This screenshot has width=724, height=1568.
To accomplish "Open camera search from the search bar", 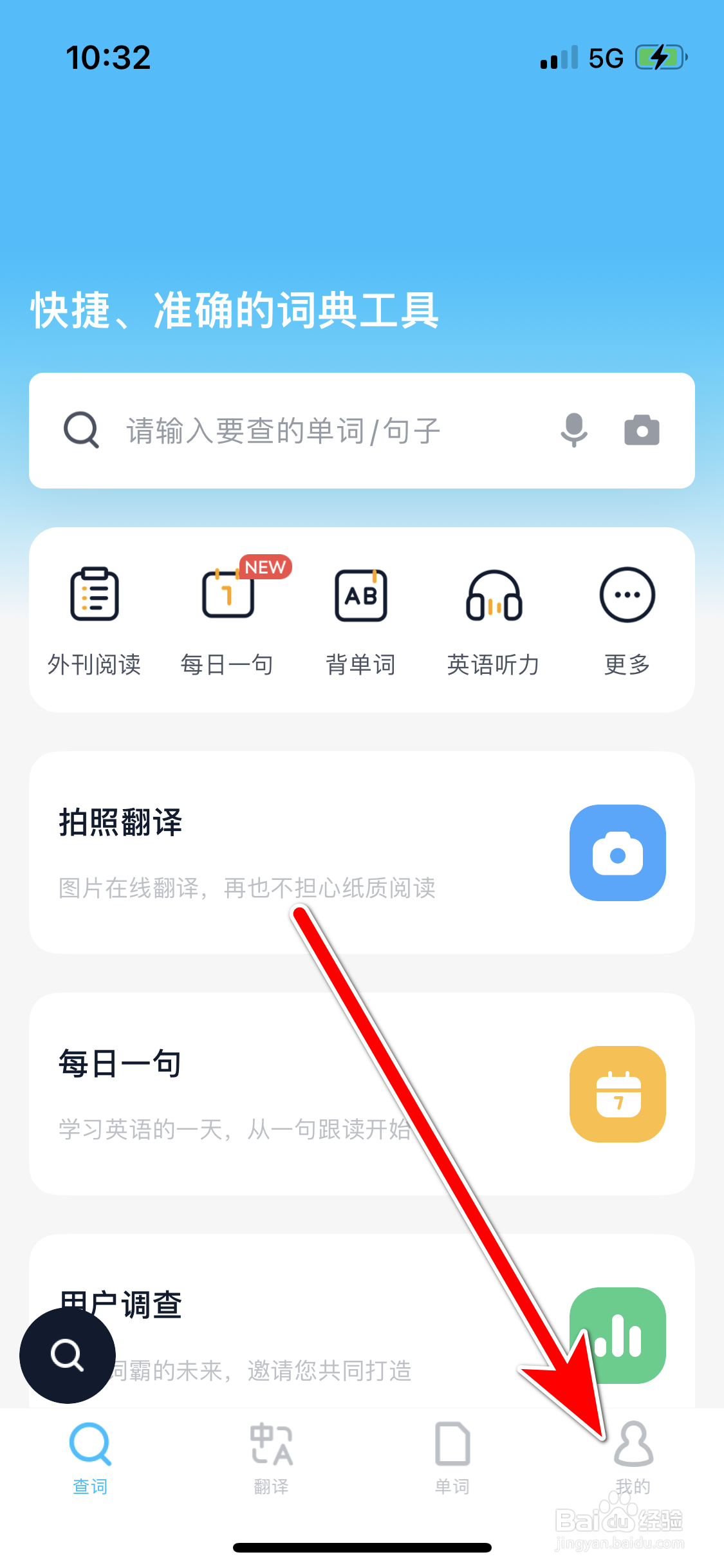I will tap(642, 430).
